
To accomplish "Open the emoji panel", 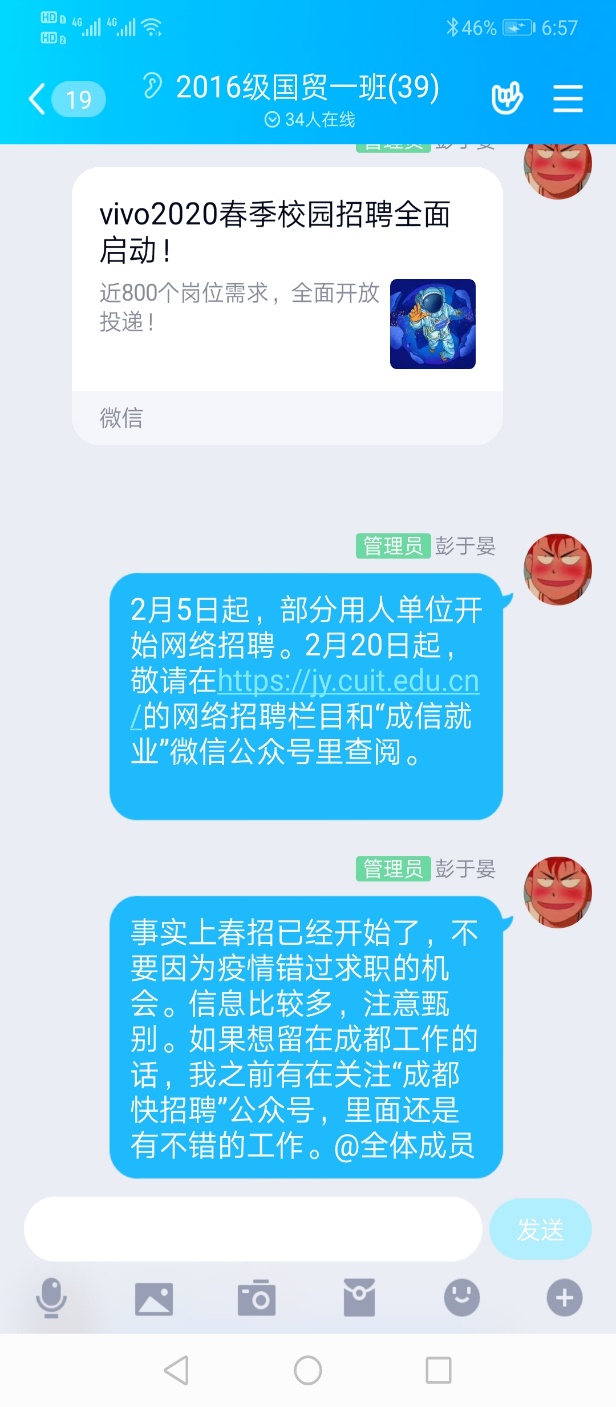I will [x=462, y=1298].
